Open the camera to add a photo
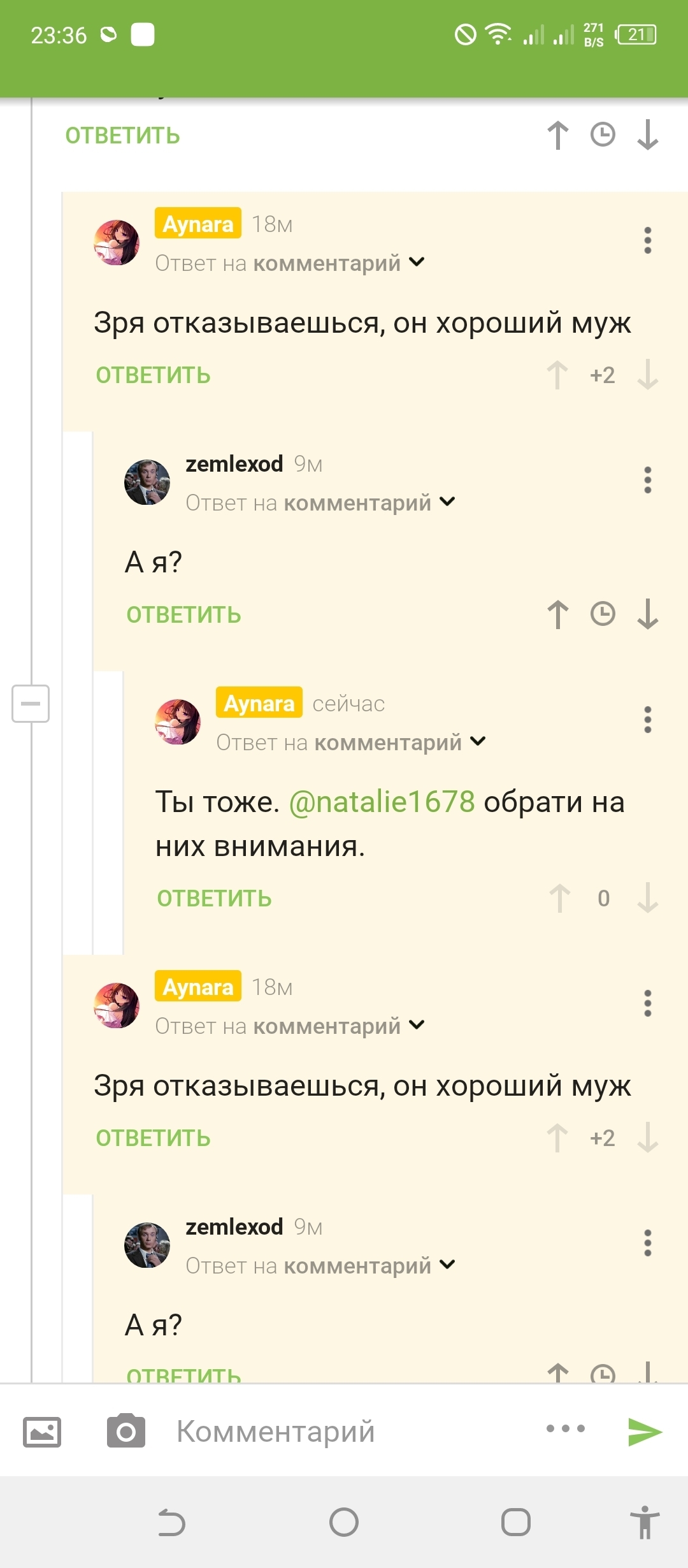This screenshot has height=1568, width=688. click(126, 1432)
